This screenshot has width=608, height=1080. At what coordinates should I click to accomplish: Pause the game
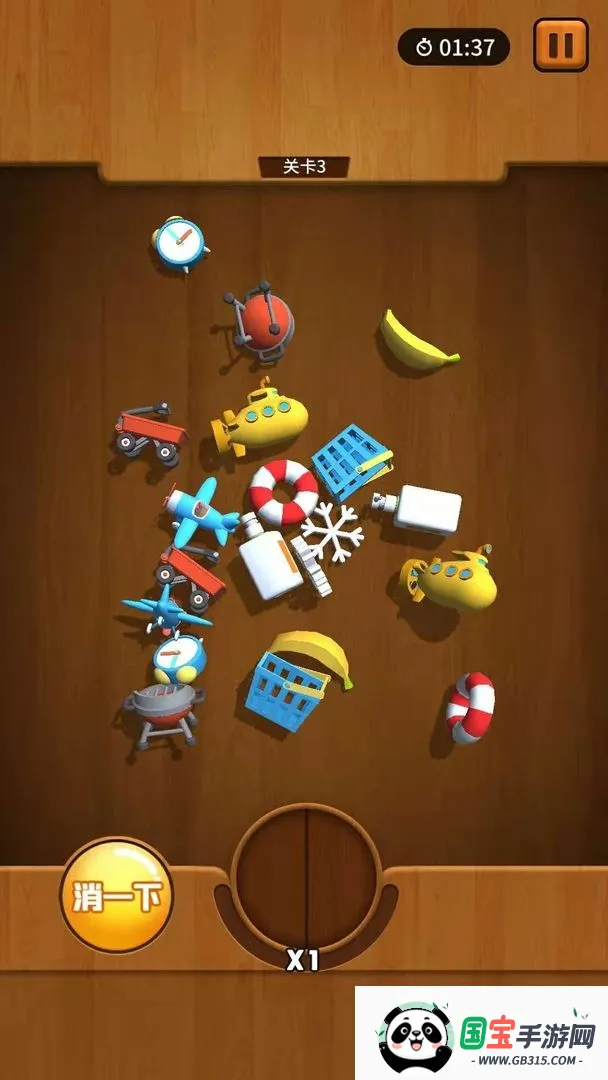(560, 46)
